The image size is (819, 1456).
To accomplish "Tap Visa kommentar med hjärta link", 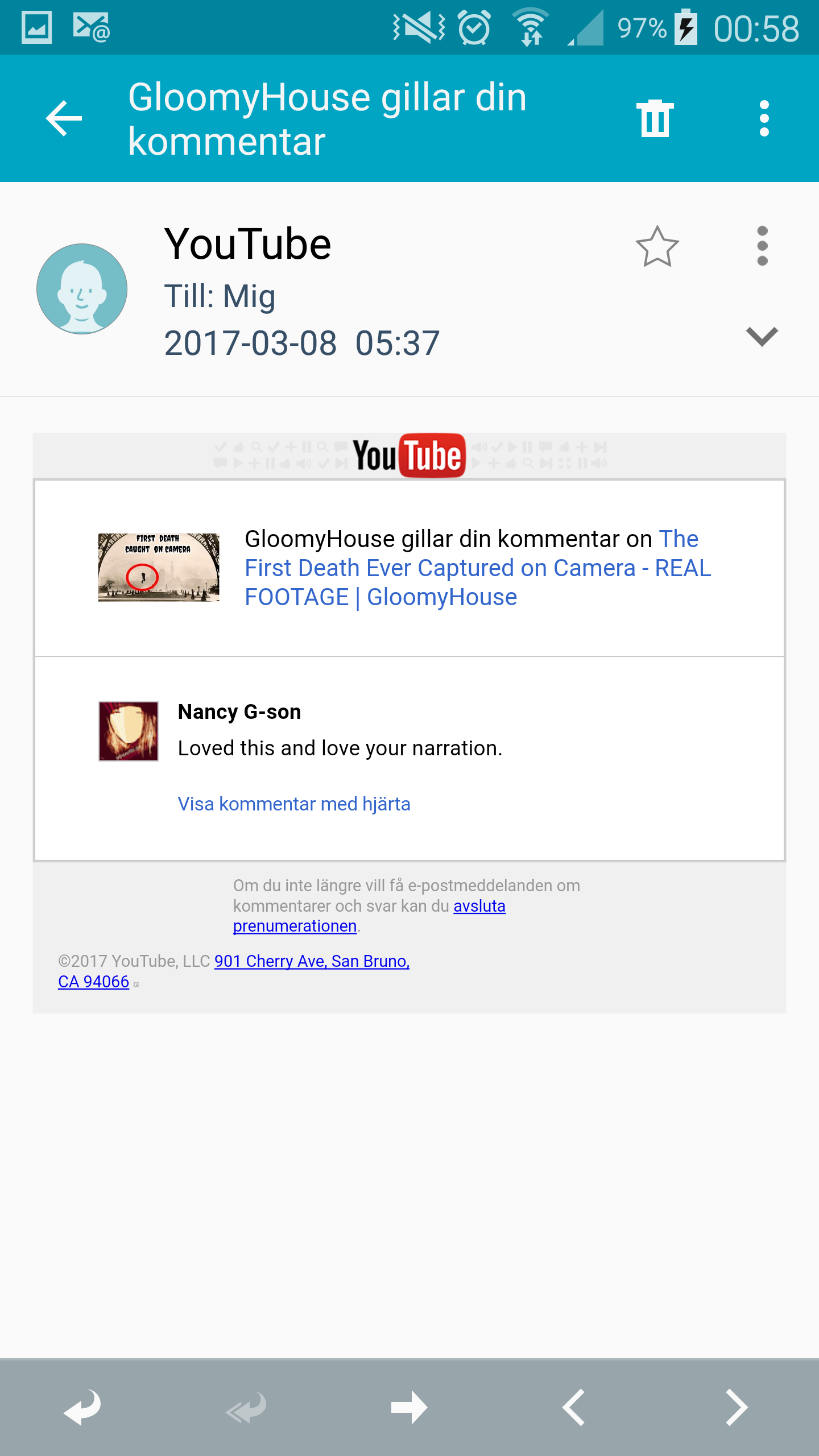I will tap(294, 804).
